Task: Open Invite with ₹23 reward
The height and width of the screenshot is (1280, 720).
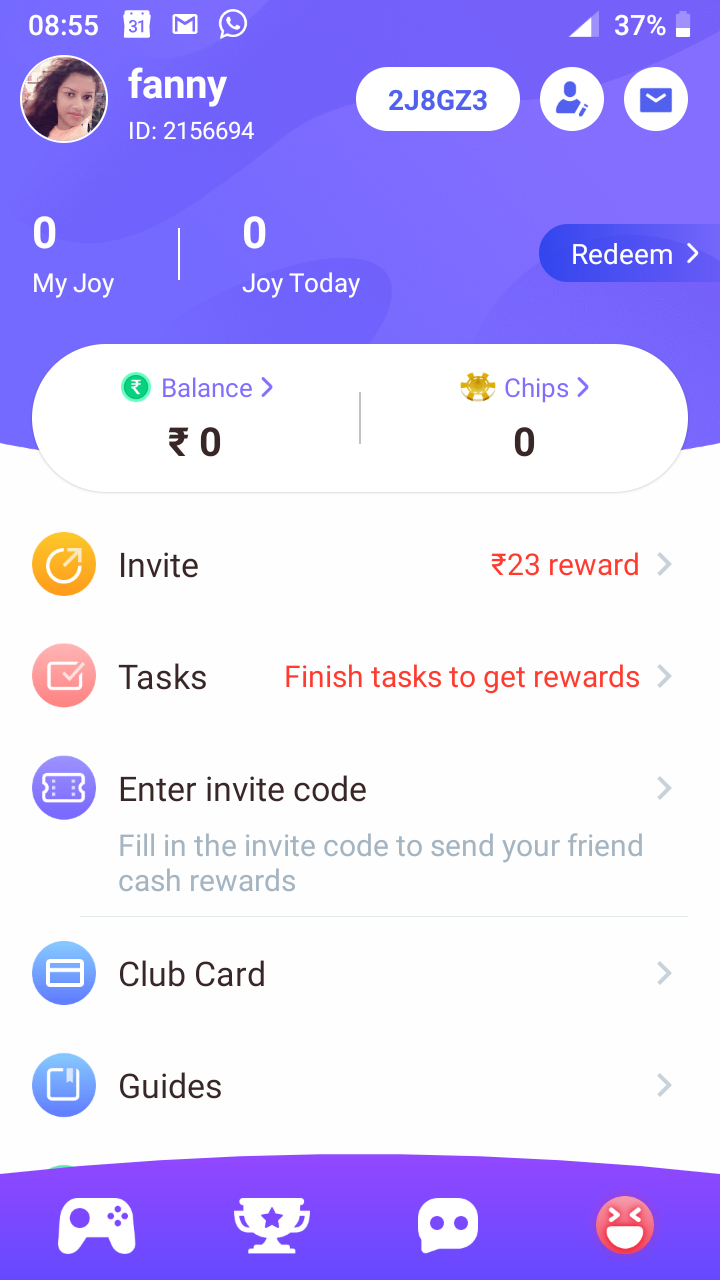Action: 360,565
